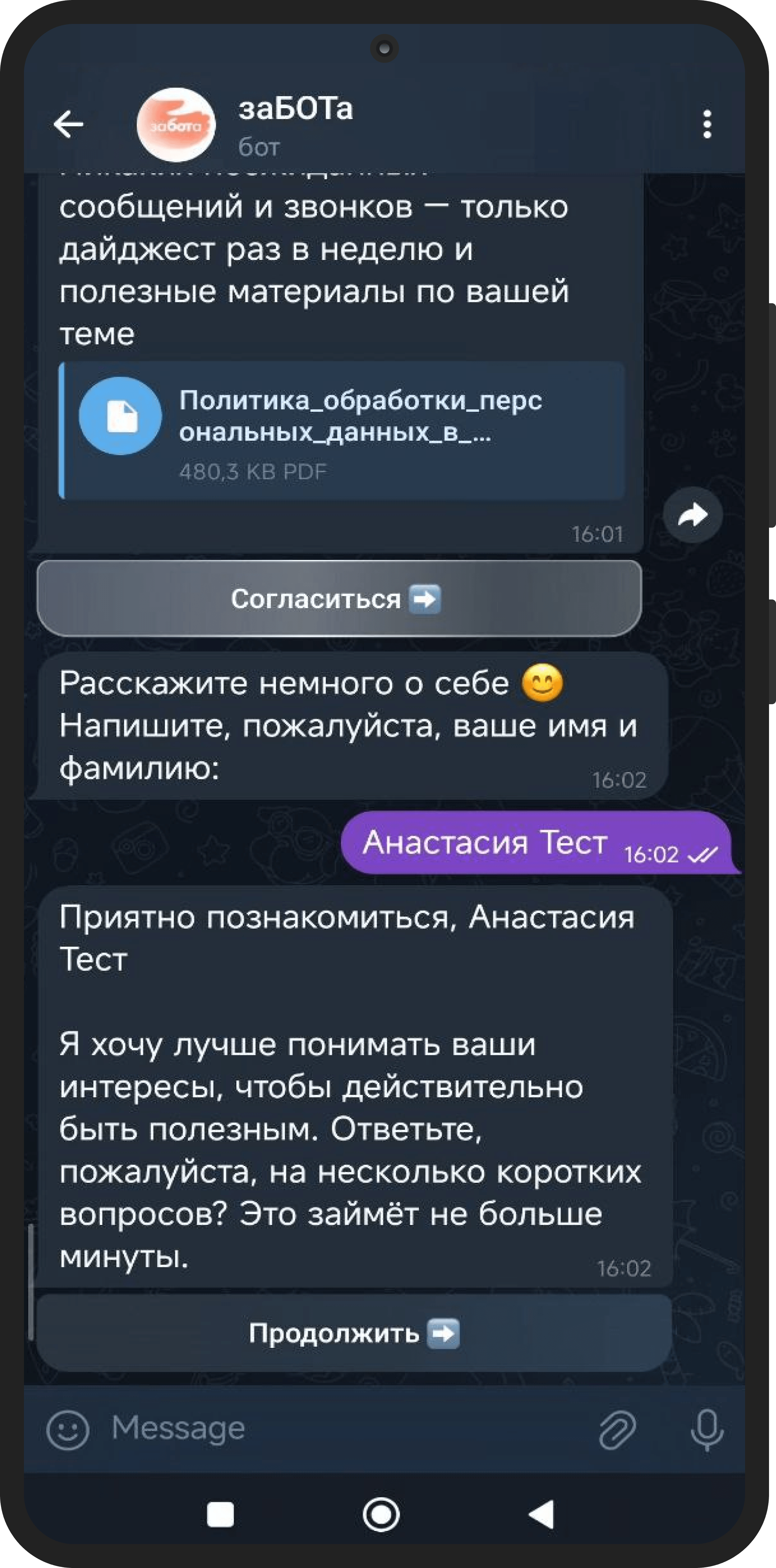Go back from the заБОТа chat
Screen dimensions: 776x1568
[68, 124]
